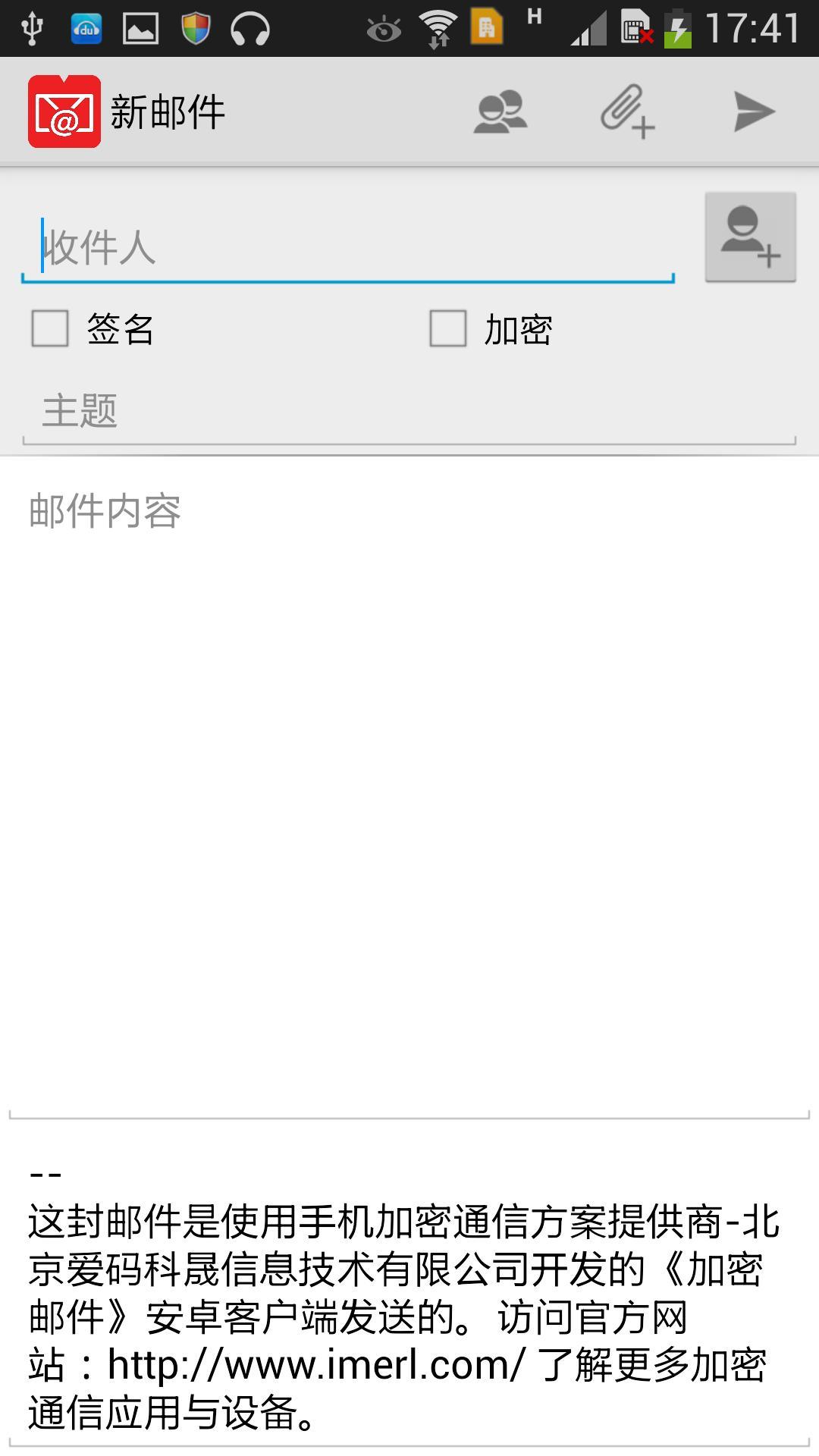Tap the 新邮件 app icon to go back
The width and height of the screenshot is (819, 1456).
click(64, 111)
